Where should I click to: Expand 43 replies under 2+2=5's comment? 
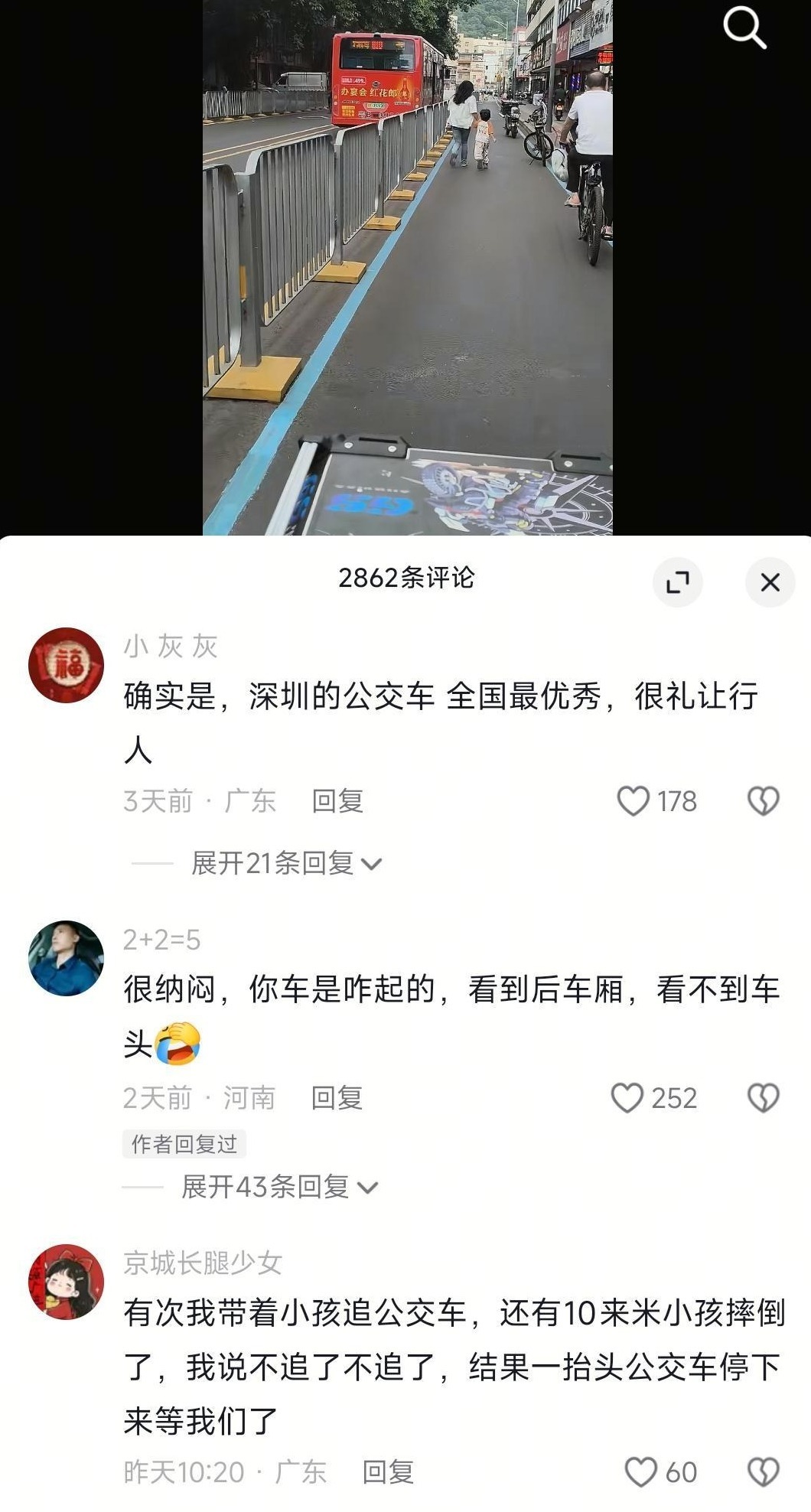pyautogui.click(x=278, y=1187)
